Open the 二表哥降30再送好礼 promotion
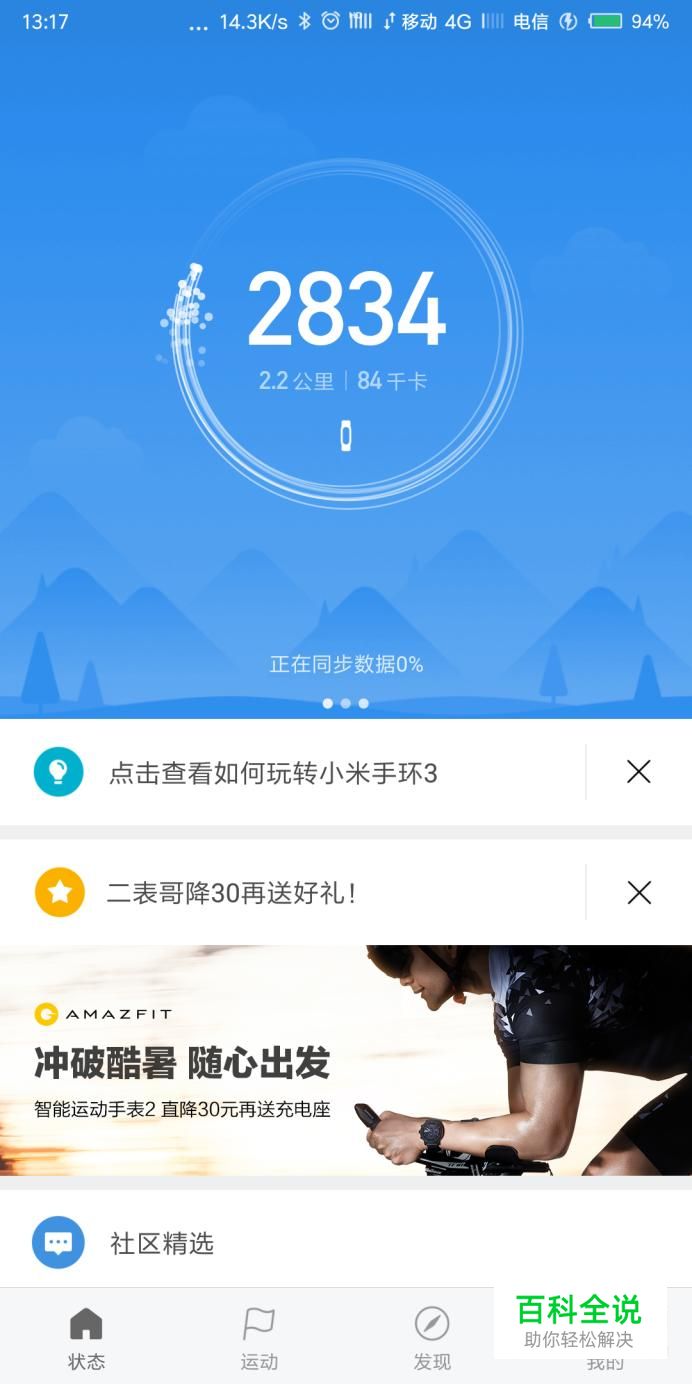692x1384 pixels. [x=232, y=893]
